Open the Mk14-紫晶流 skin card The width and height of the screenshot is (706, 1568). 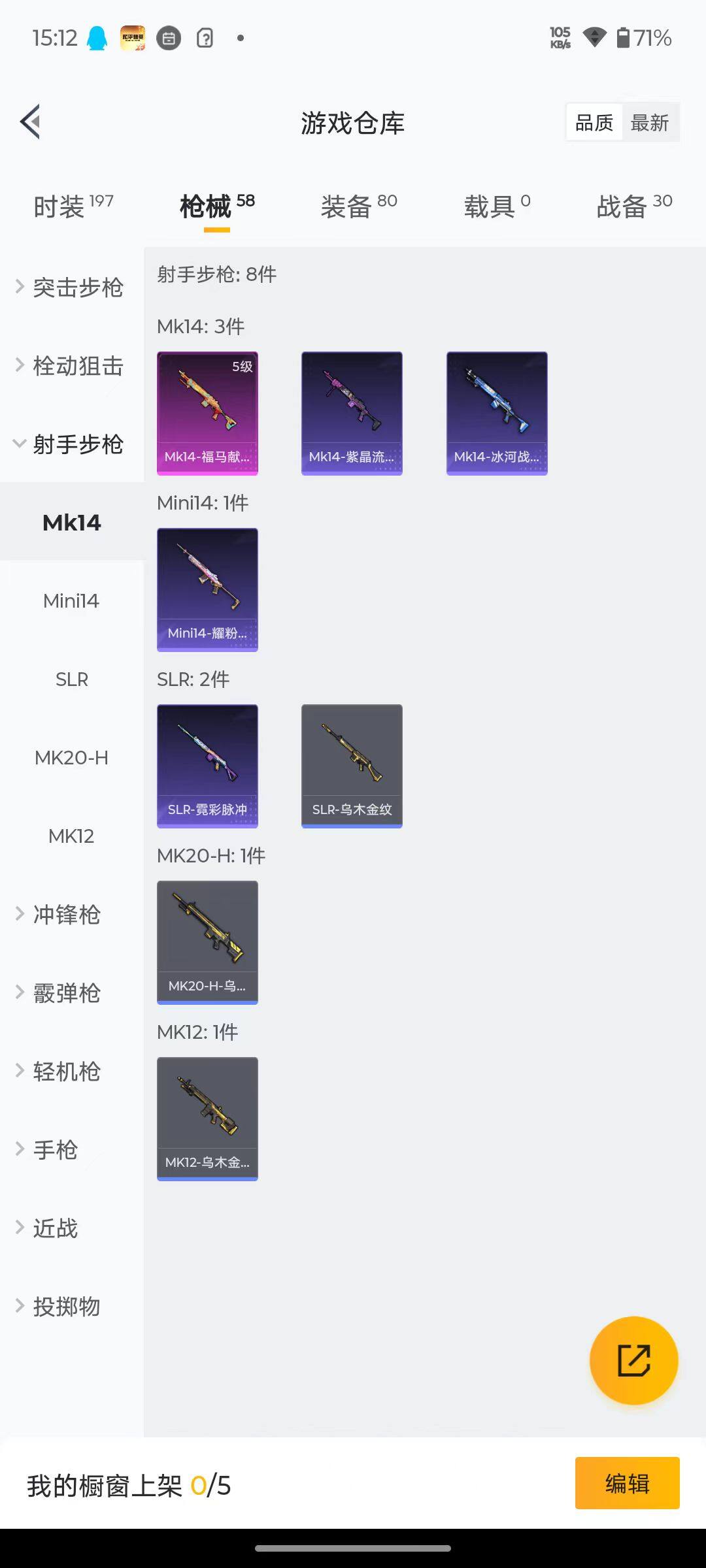tap(352, 413)
